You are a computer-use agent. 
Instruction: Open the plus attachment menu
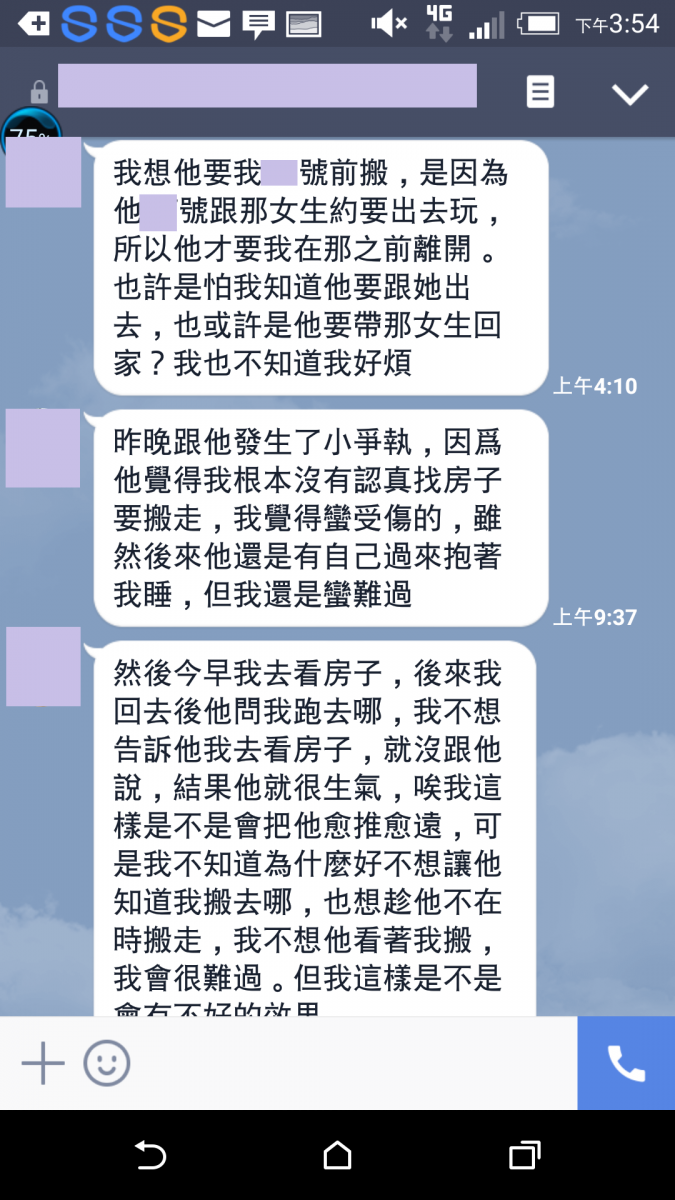[x=43, y=1063]
